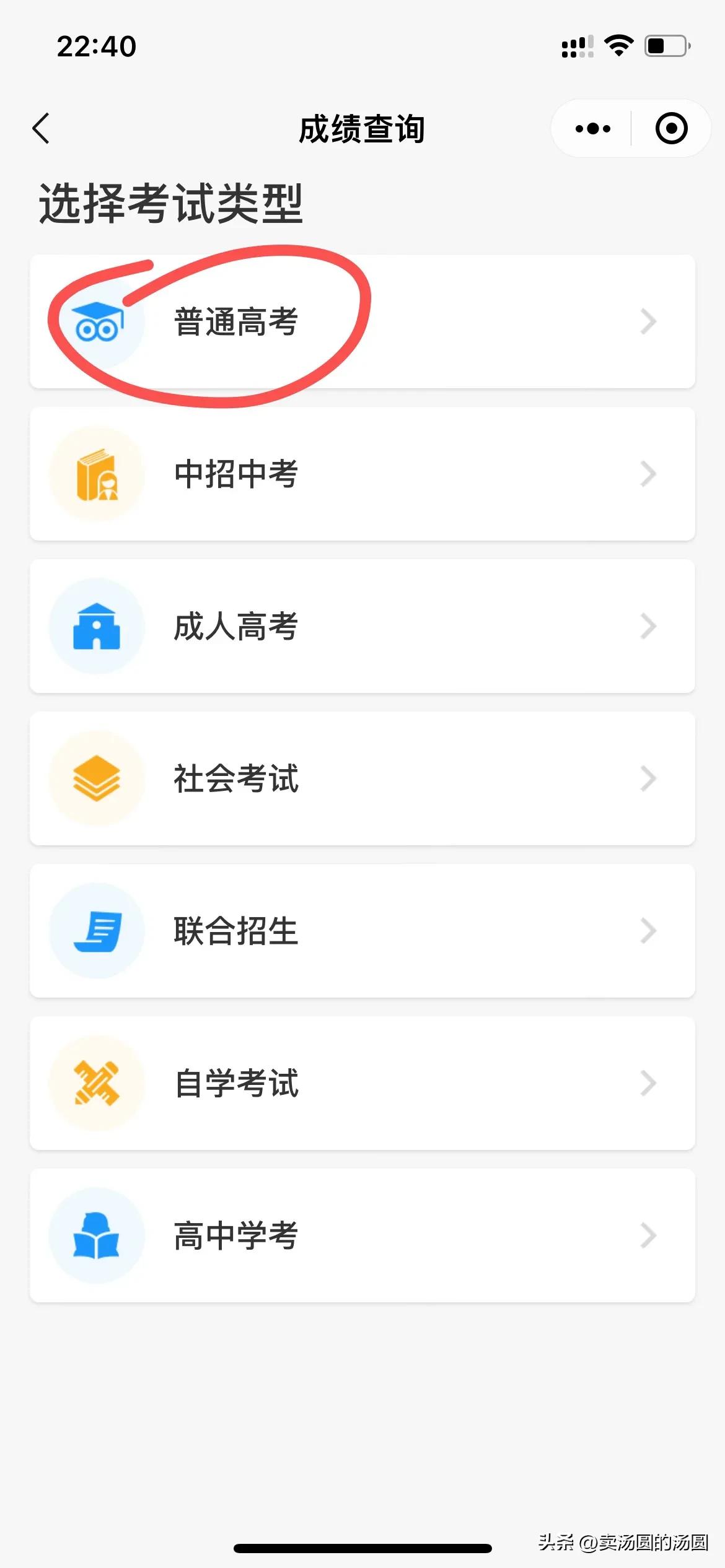Tap the circular target capsule icon
Screen dimensions: 725x1568
(671, 128)
